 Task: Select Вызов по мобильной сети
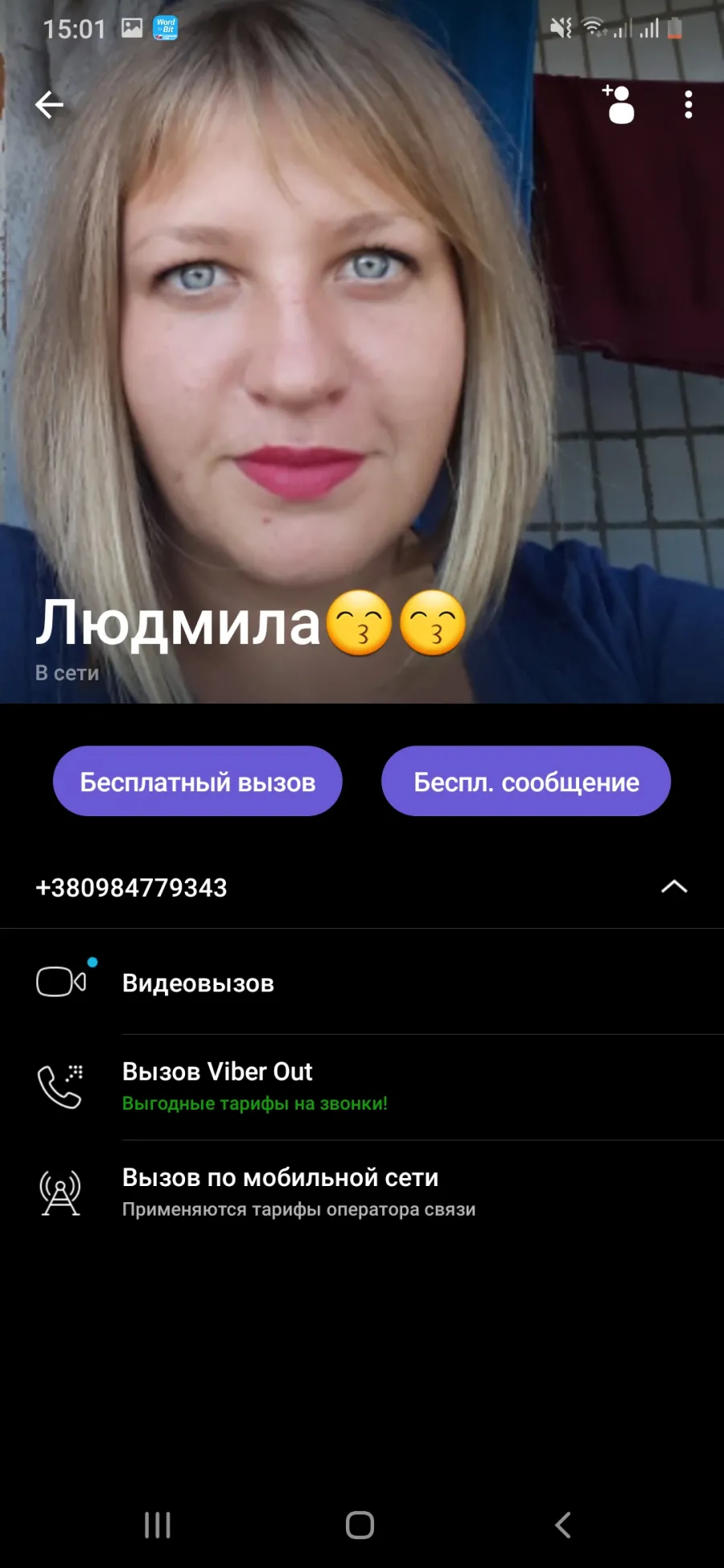coord(362,1192)
